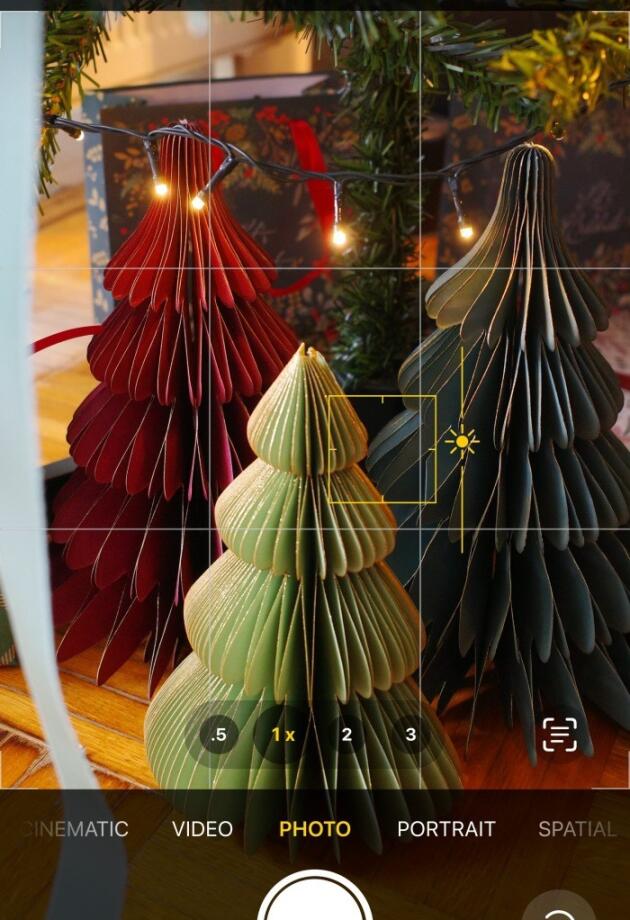The height and width of the screenshot is (920, 630).
Task: Switch to Portrait mode
Action: click(x=446, y=829)
